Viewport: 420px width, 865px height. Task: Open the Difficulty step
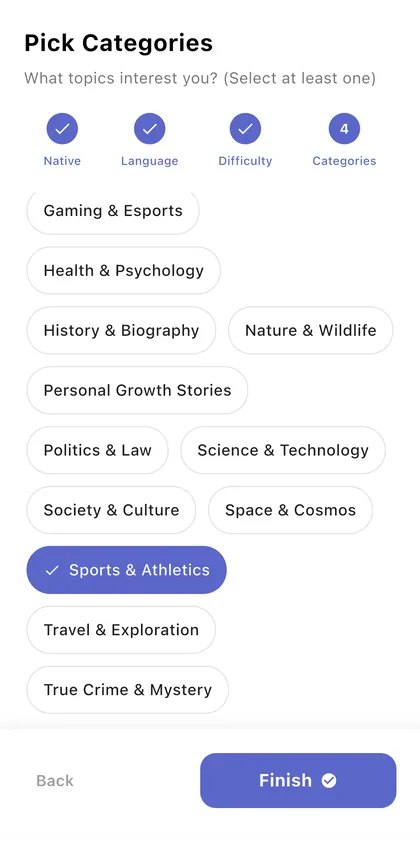pyautogui.click(x=245, y=140)
